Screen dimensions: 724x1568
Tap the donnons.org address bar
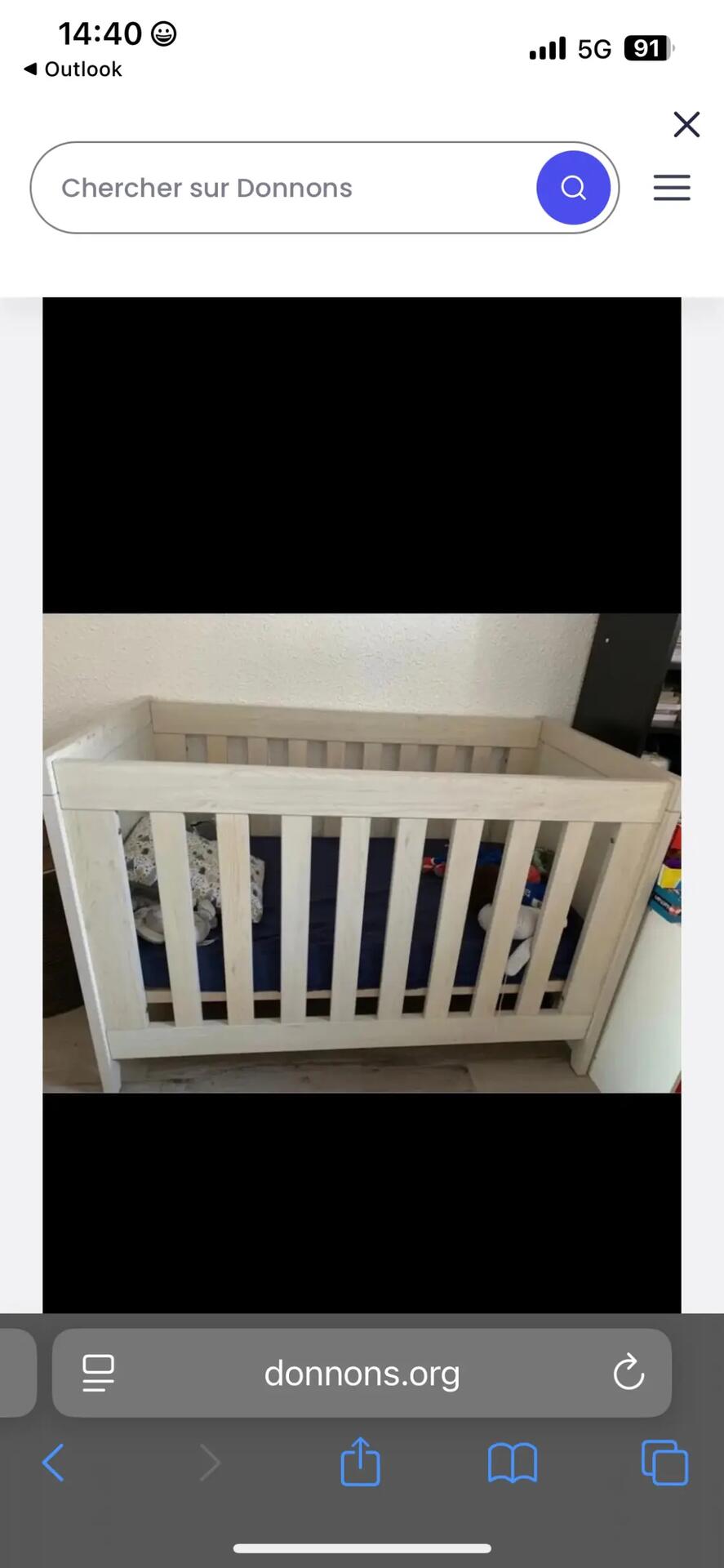[362, 1373]
